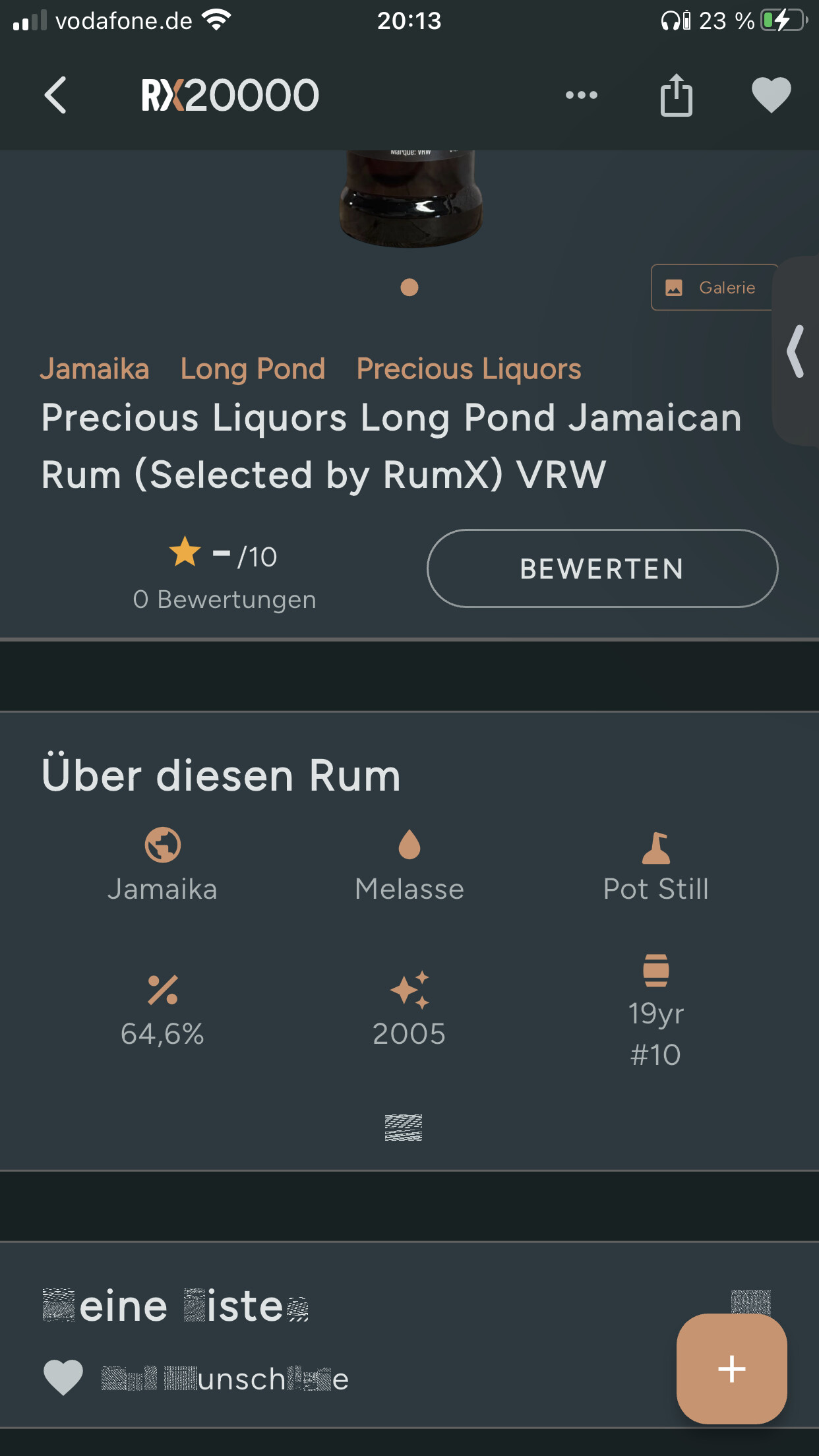The image size is (819, 1456).
Task: Open the three-dot overflow menu
Action: pyautogui.click(x=582, y=95)
